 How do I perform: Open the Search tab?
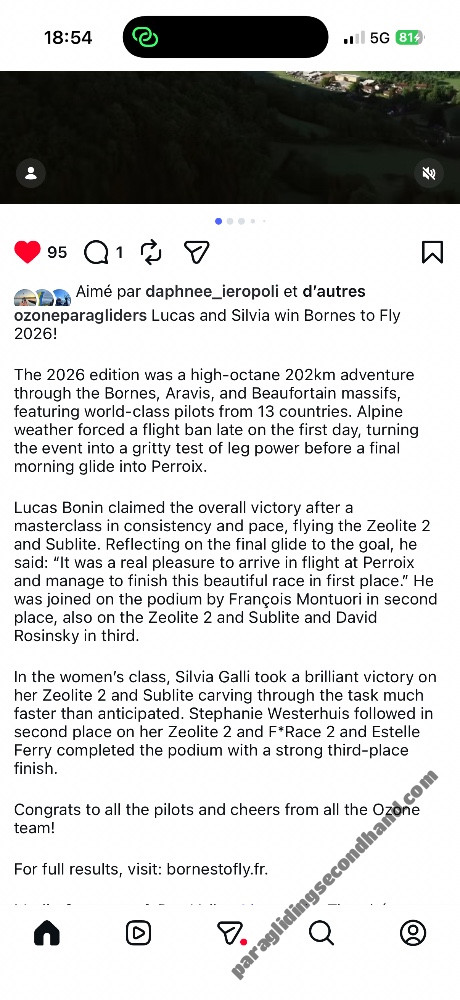click(x=322, y=933)
